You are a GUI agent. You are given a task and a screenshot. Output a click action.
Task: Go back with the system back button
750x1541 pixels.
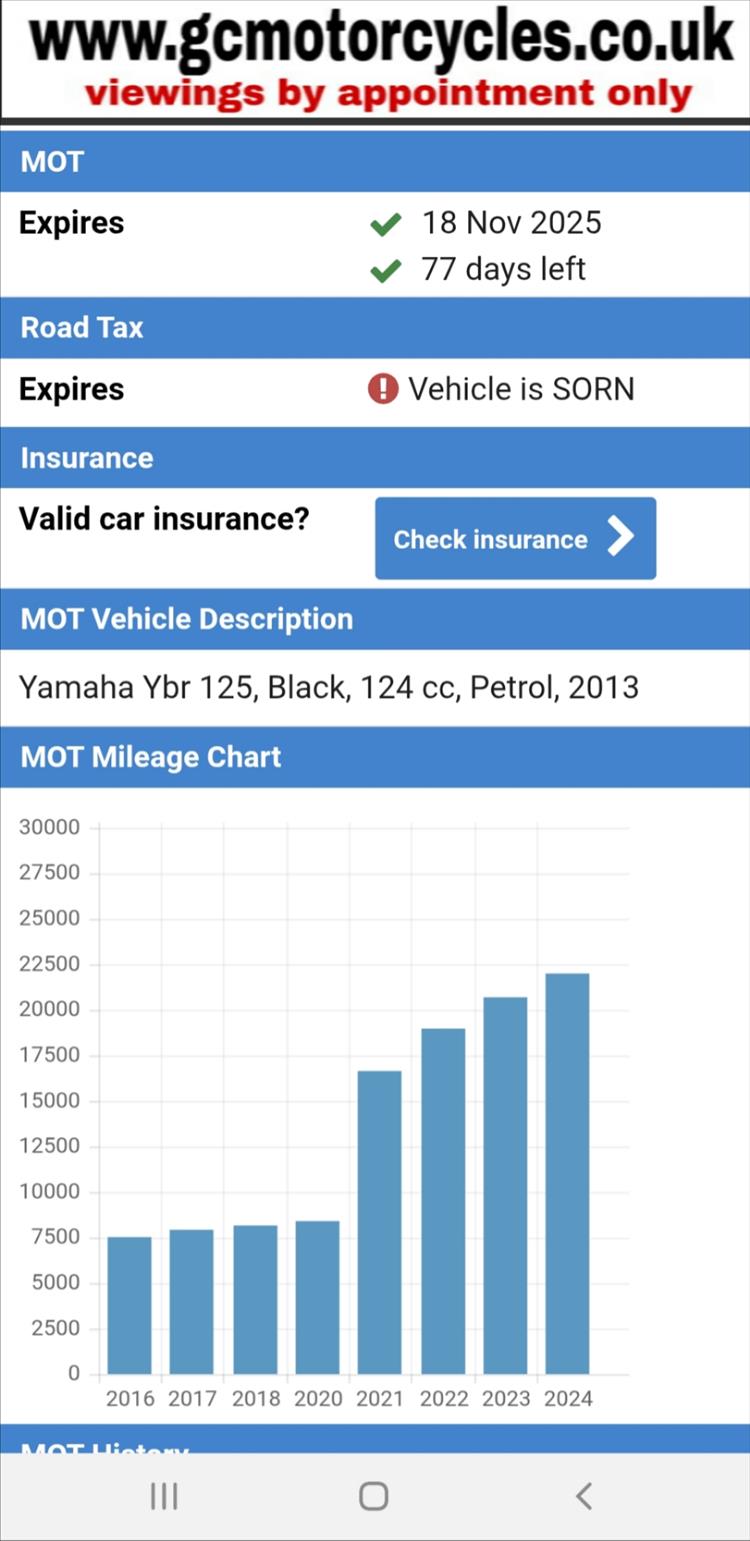tap(584, 1496)
